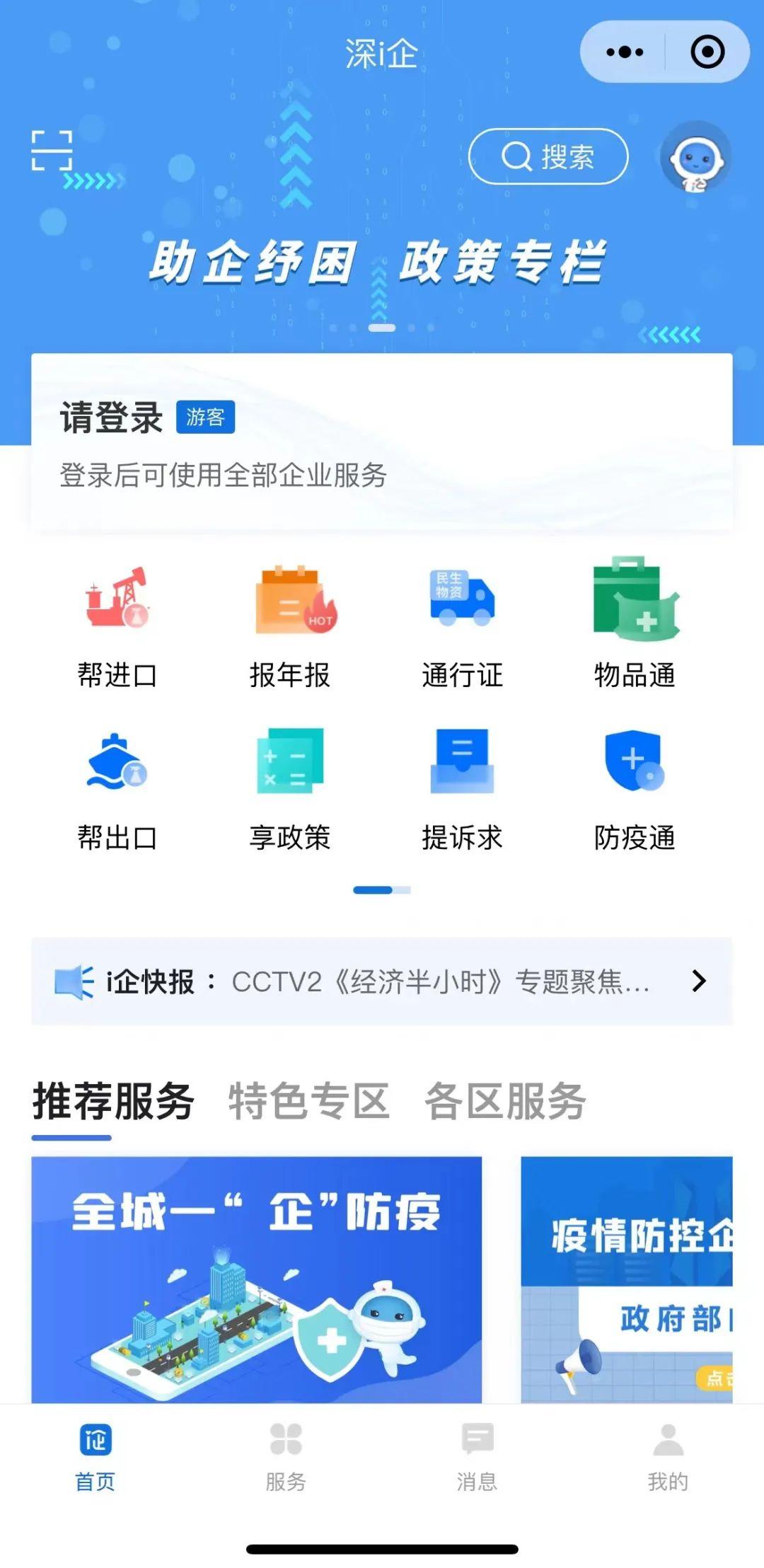Open the scan code icon
This screenshot has height=1568, width=764.
52,150
